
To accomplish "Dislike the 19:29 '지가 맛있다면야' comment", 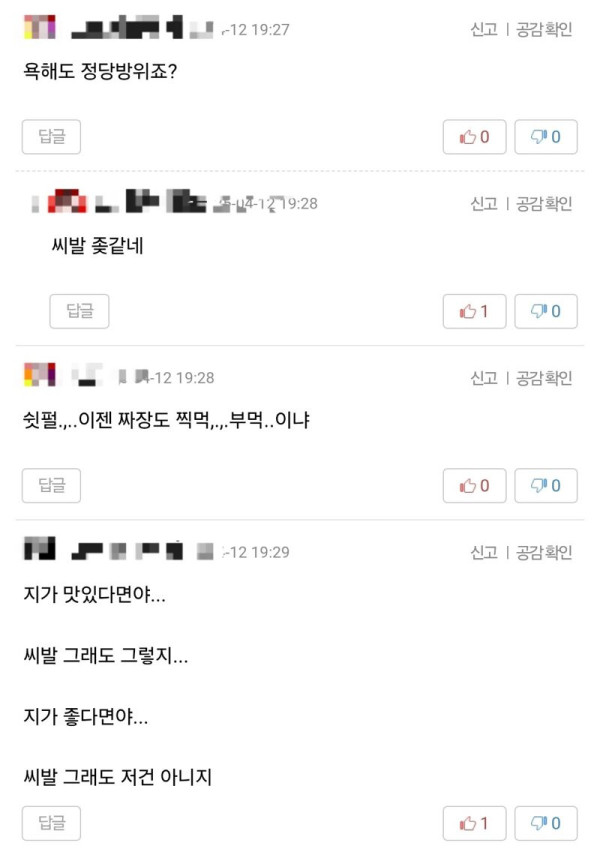I will click(546, 824).
